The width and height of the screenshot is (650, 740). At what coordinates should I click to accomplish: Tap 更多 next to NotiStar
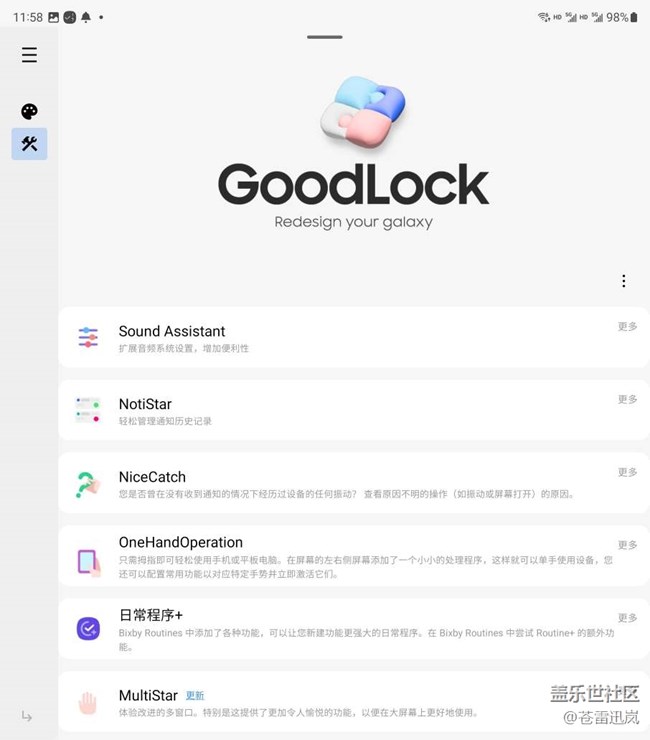coord(627,400)
